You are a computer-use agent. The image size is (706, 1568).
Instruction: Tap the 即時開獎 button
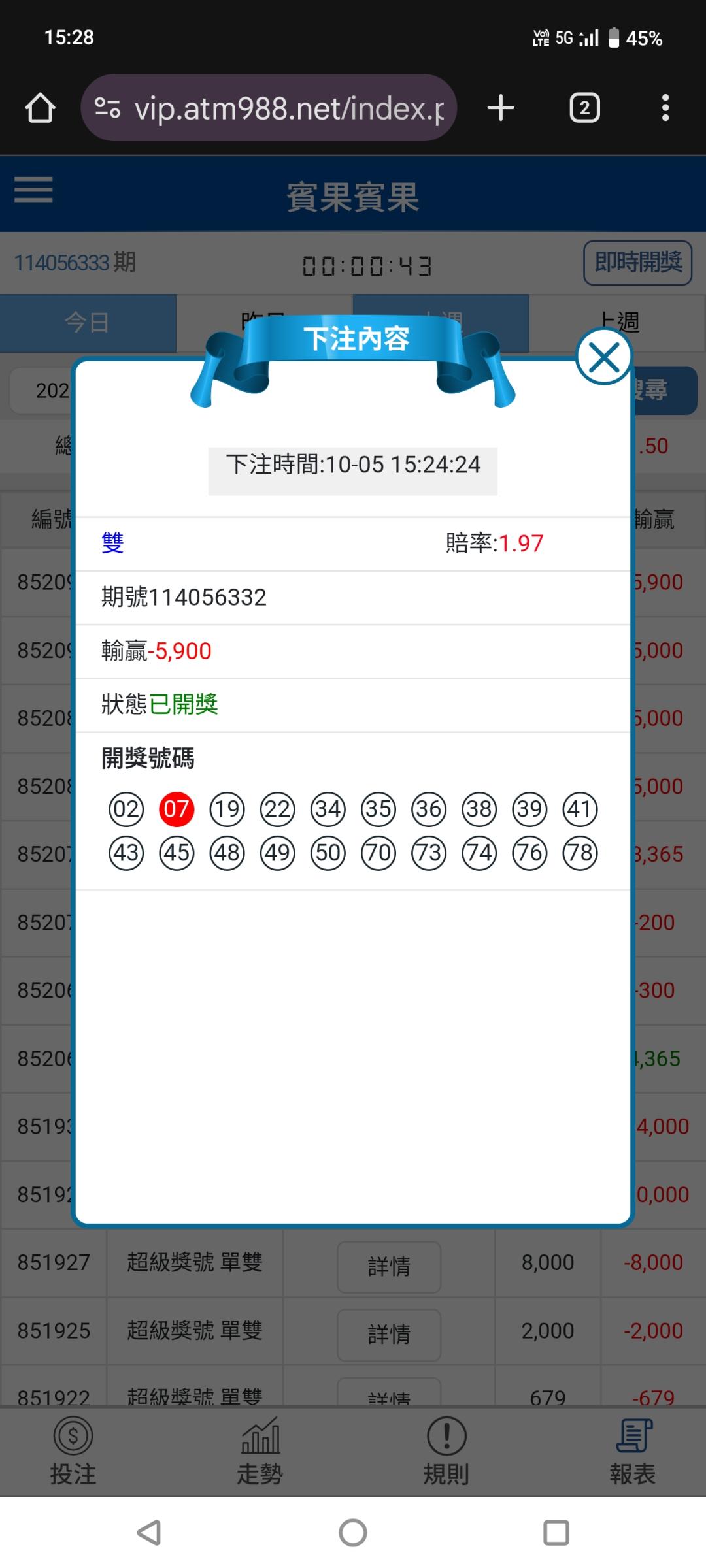coord(637,263)
